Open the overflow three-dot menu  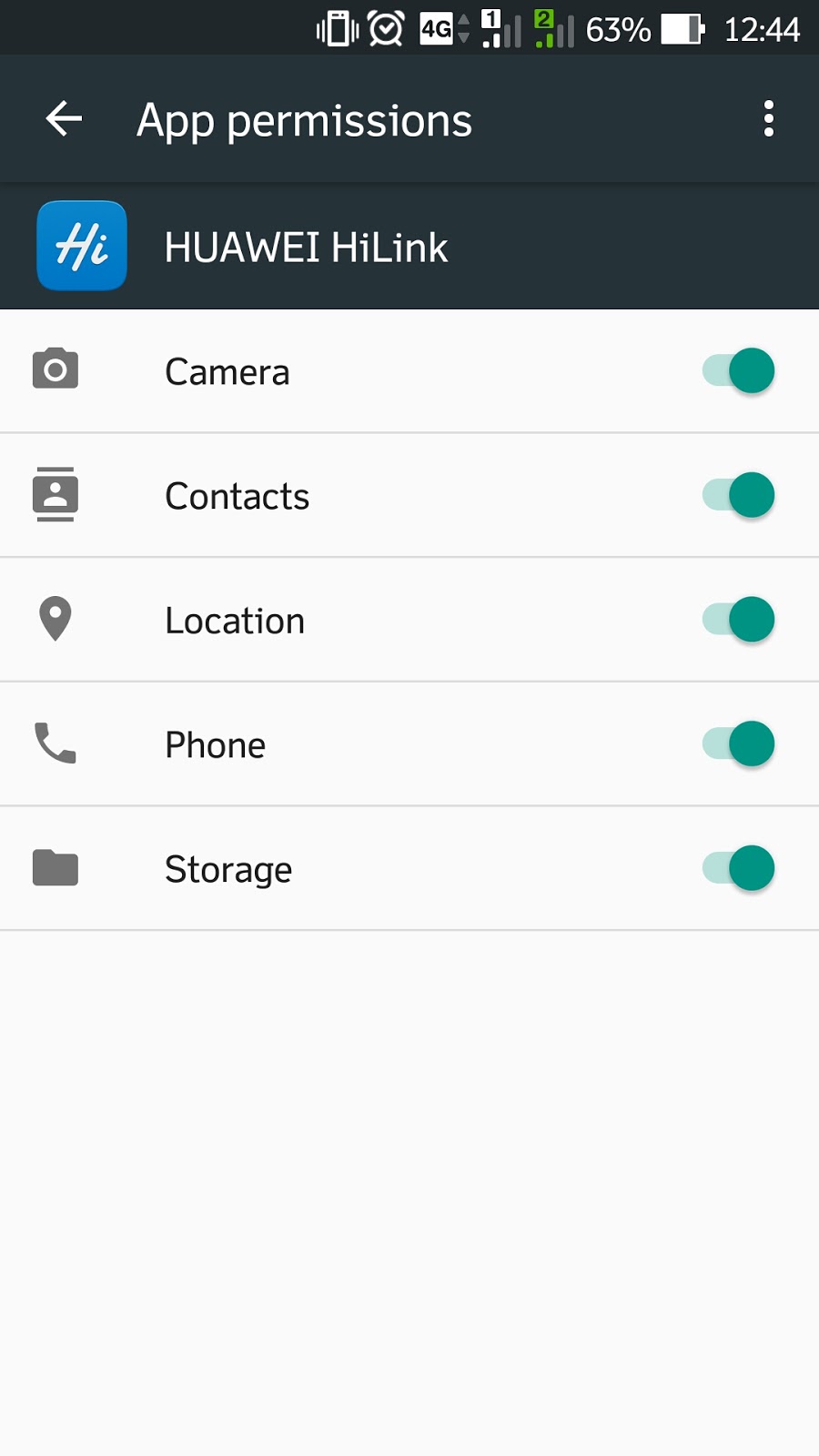(x=769, y=118)
